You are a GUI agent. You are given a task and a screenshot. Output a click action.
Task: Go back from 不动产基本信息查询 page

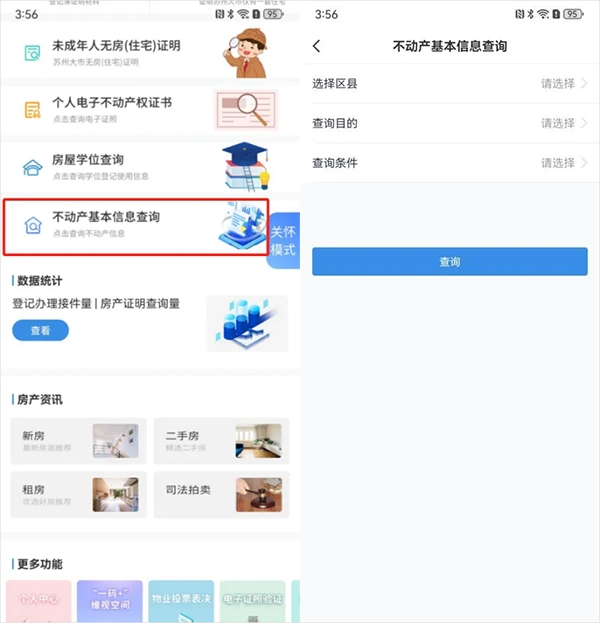click(317, 46)
